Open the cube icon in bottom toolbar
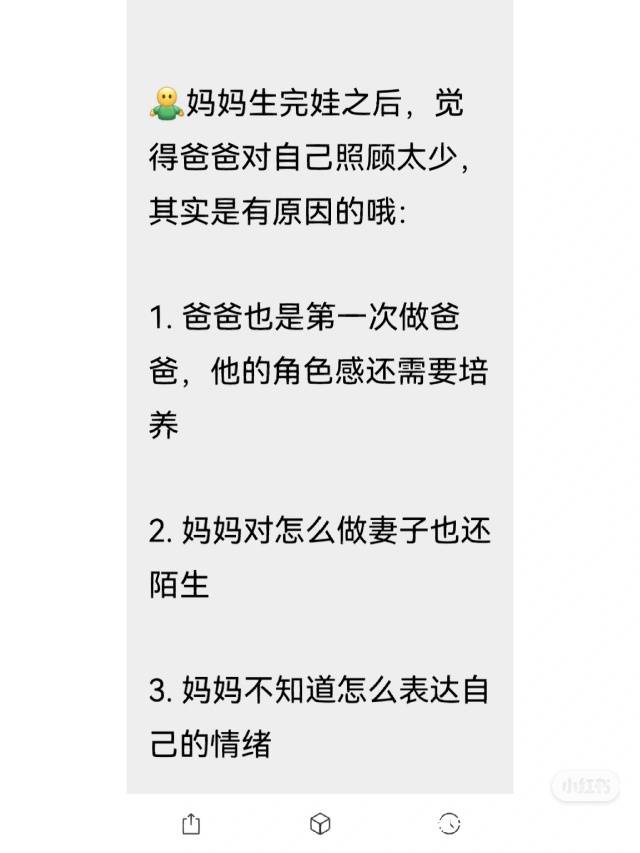640x853 pixels. pos(320,824)
